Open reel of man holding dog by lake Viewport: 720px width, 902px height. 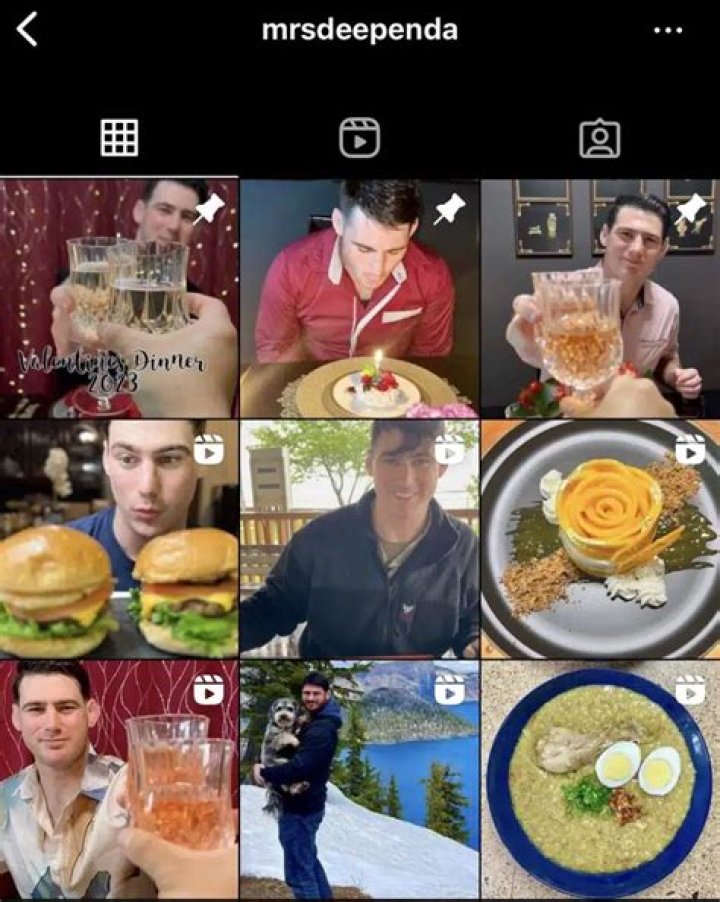(x=359, y=780)
